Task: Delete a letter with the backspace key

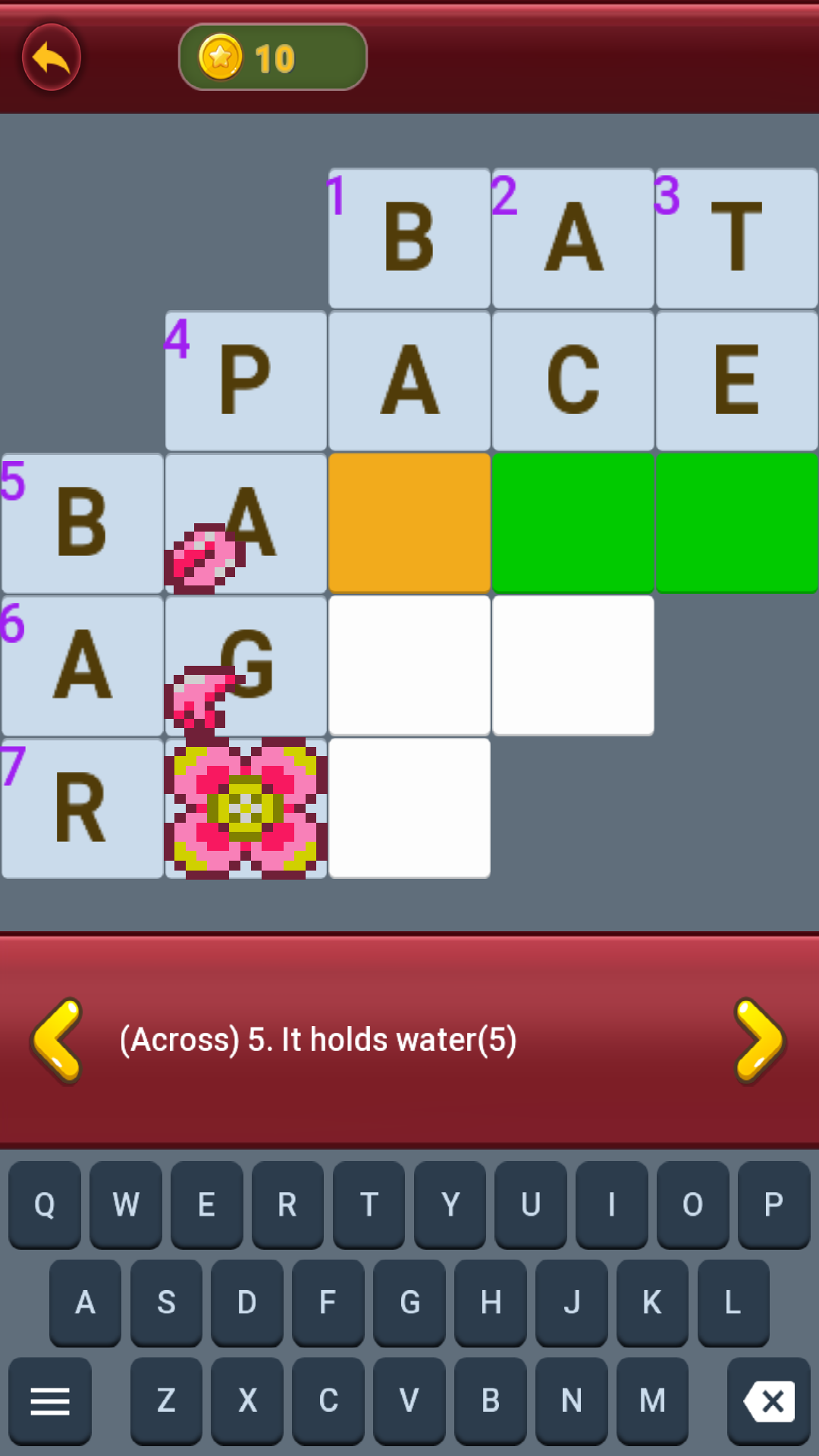Action: (769, 1401)
